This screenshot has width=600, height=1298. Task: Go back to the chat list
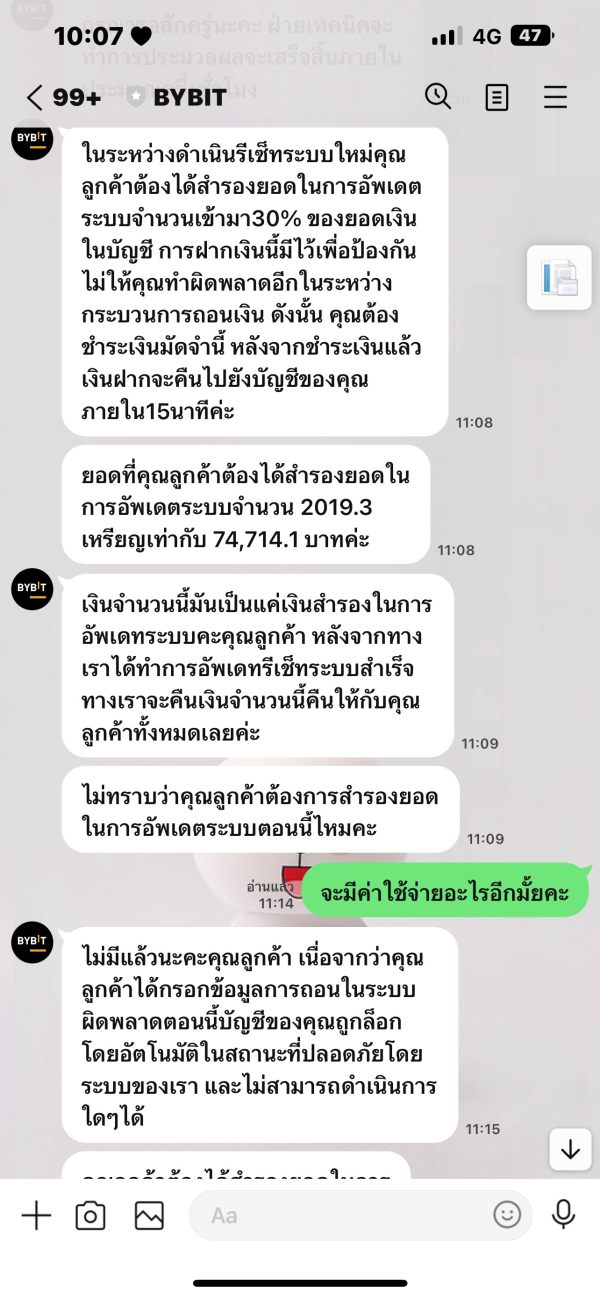pos(35,97)
